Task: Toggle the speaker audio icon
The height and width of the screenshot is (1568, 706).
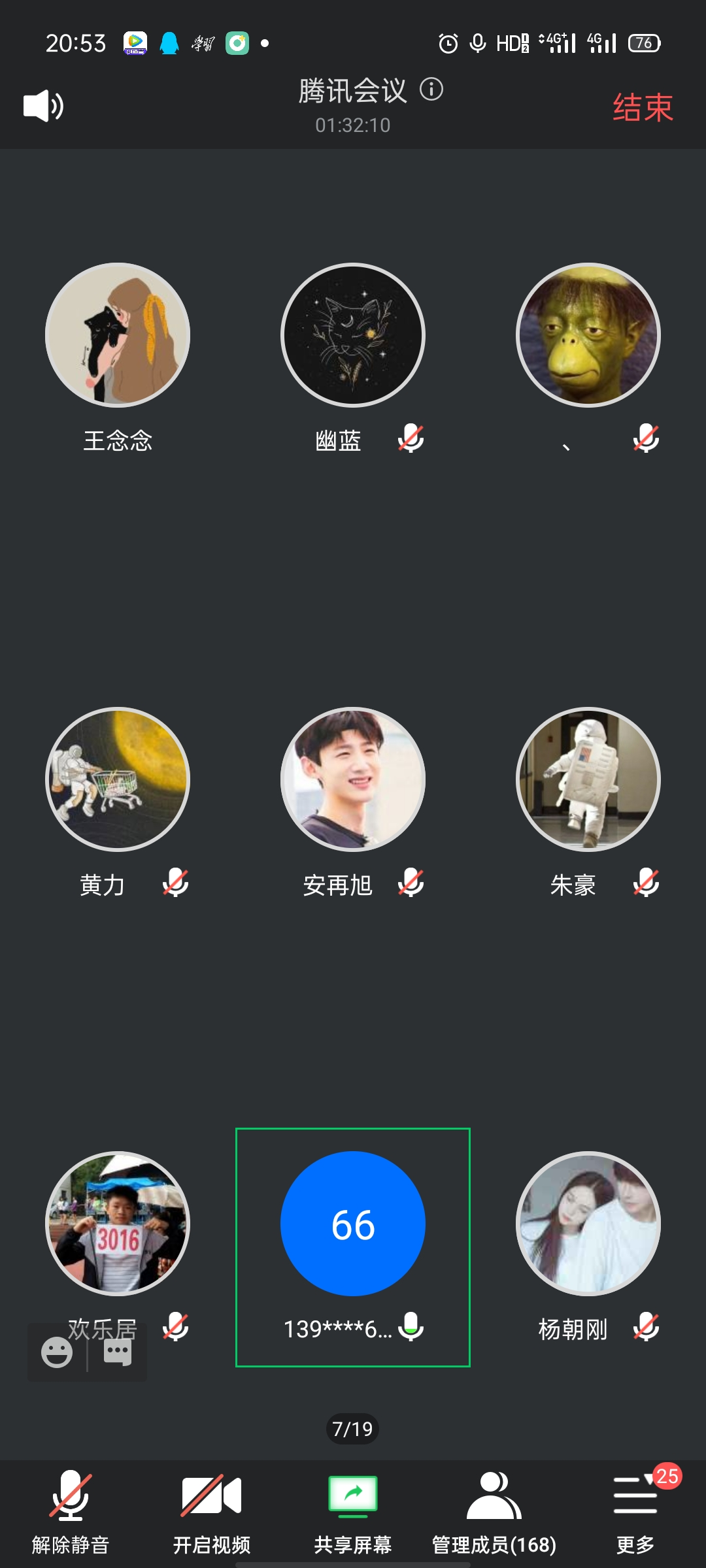Action: point(43,106)
